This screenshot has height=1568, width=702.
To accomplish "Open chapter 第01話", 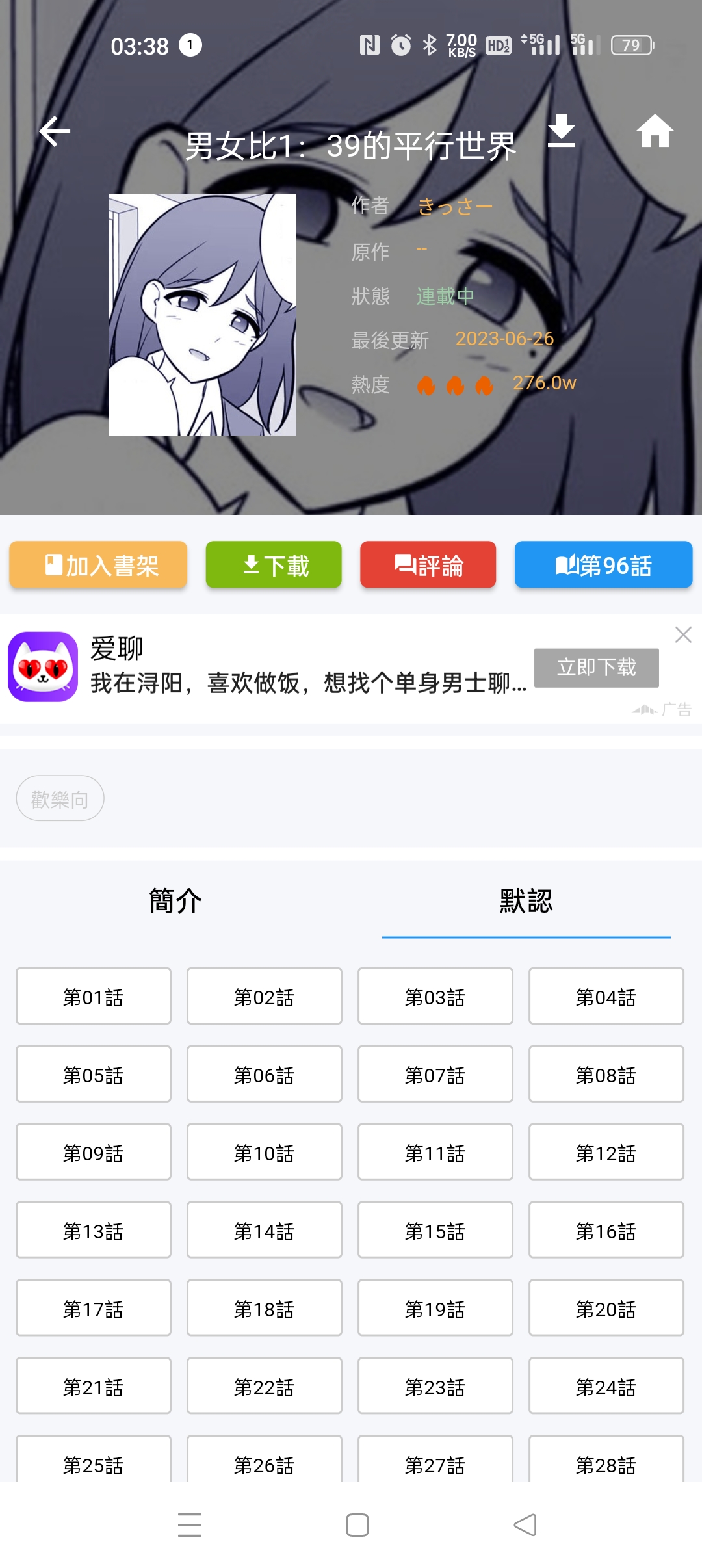I will (x=94, y=997).
